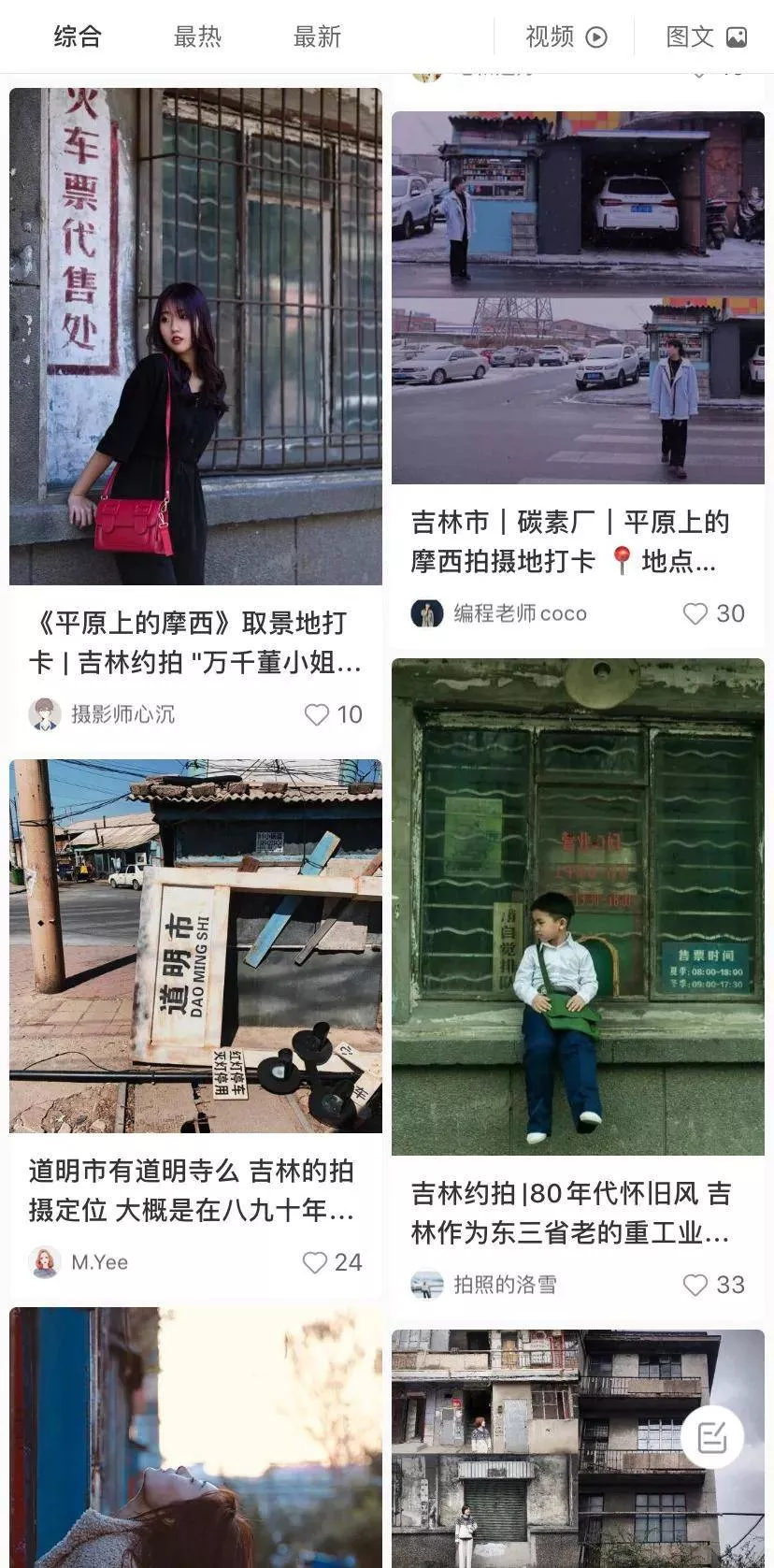
Task: Filter results by 图文
Action: point(706,36)
